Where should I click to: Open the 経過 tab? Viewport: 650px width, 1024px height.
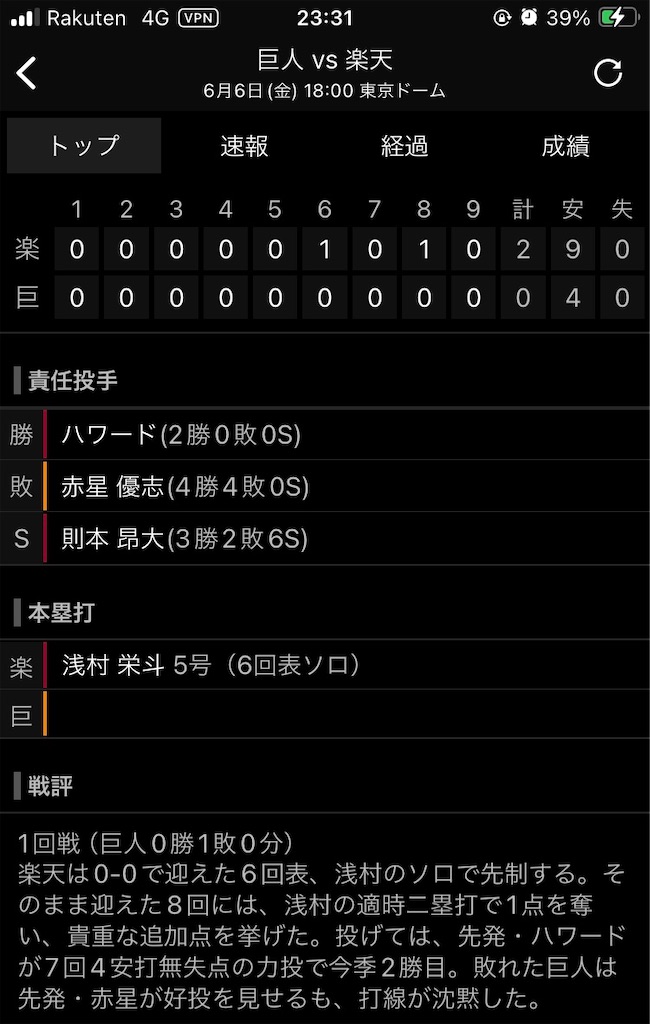404,146
